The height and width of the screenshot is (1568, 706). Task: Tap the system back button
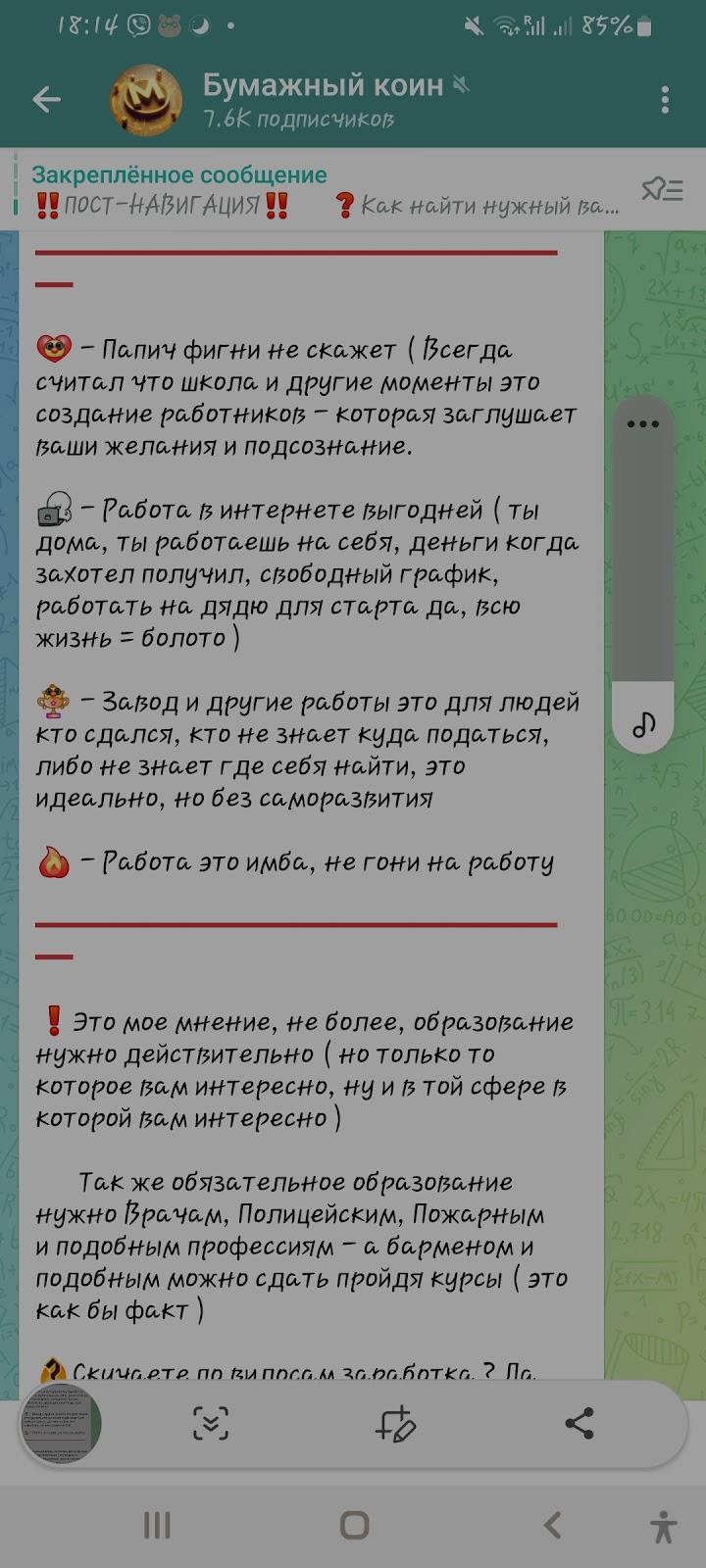[x=552, y=1525]
